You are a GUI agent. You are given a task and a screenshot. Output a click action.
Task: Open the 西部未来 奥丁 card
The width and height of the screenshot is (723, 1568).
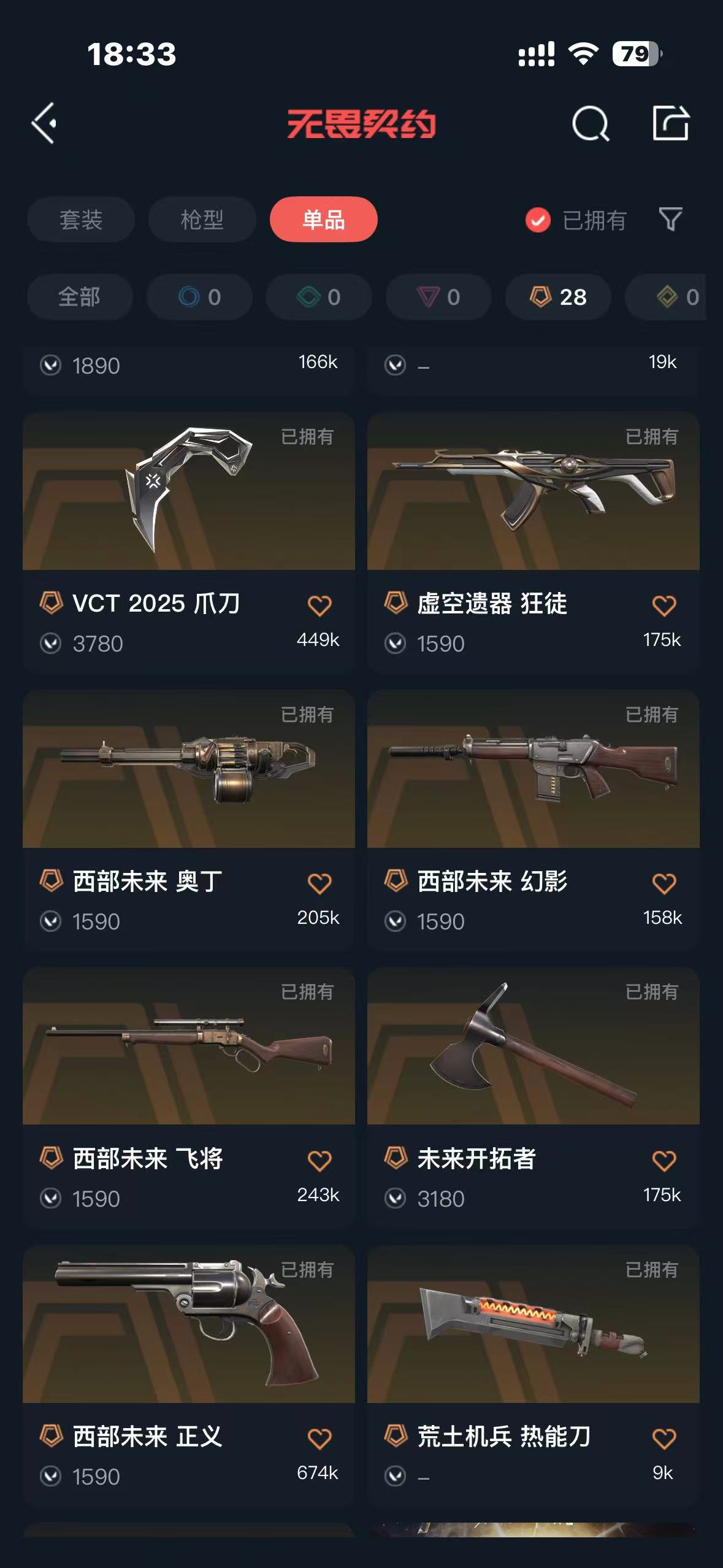click(x=188, y=769)
